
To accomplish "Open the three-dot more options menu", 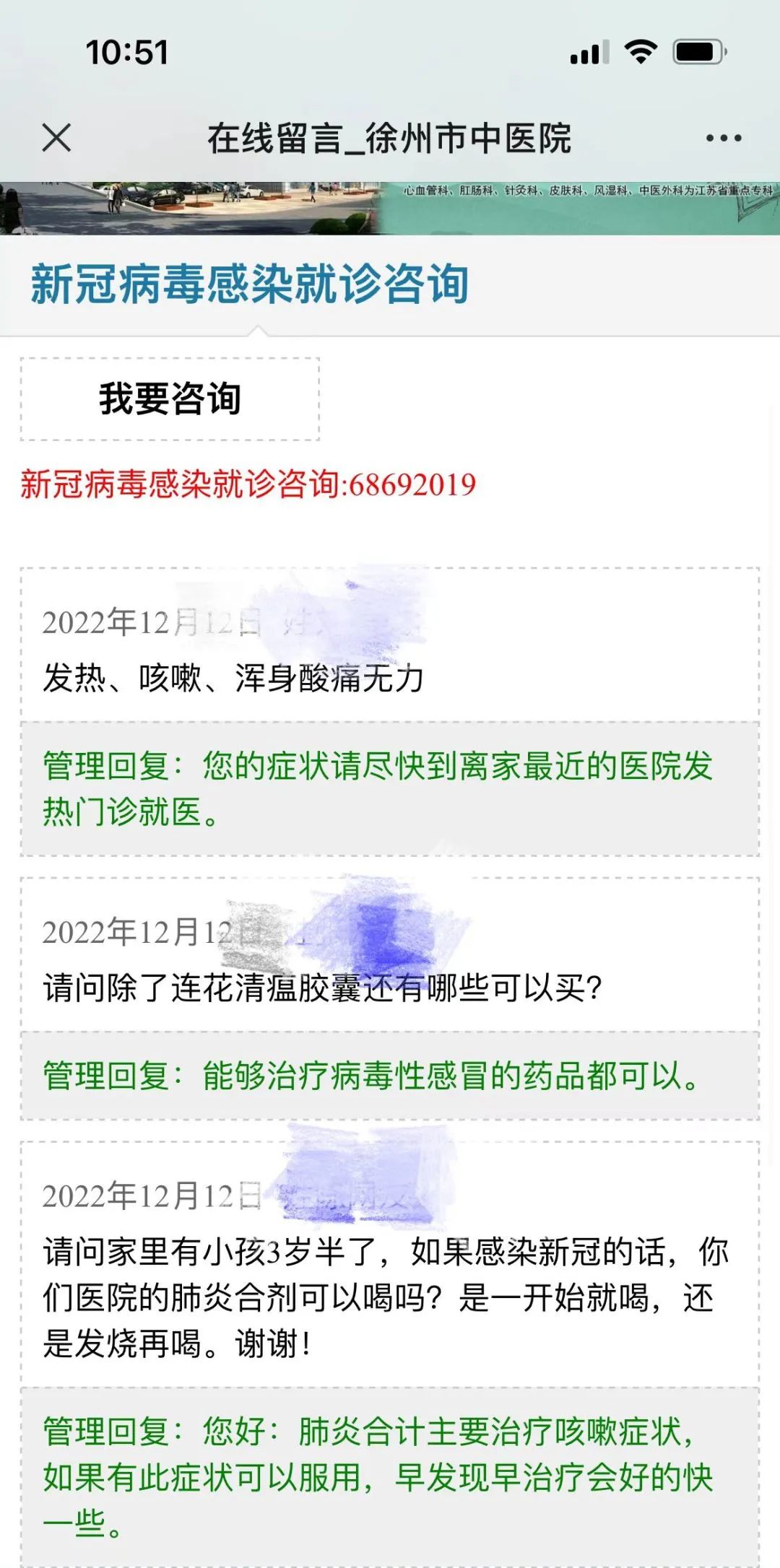I will coord(724,138).
